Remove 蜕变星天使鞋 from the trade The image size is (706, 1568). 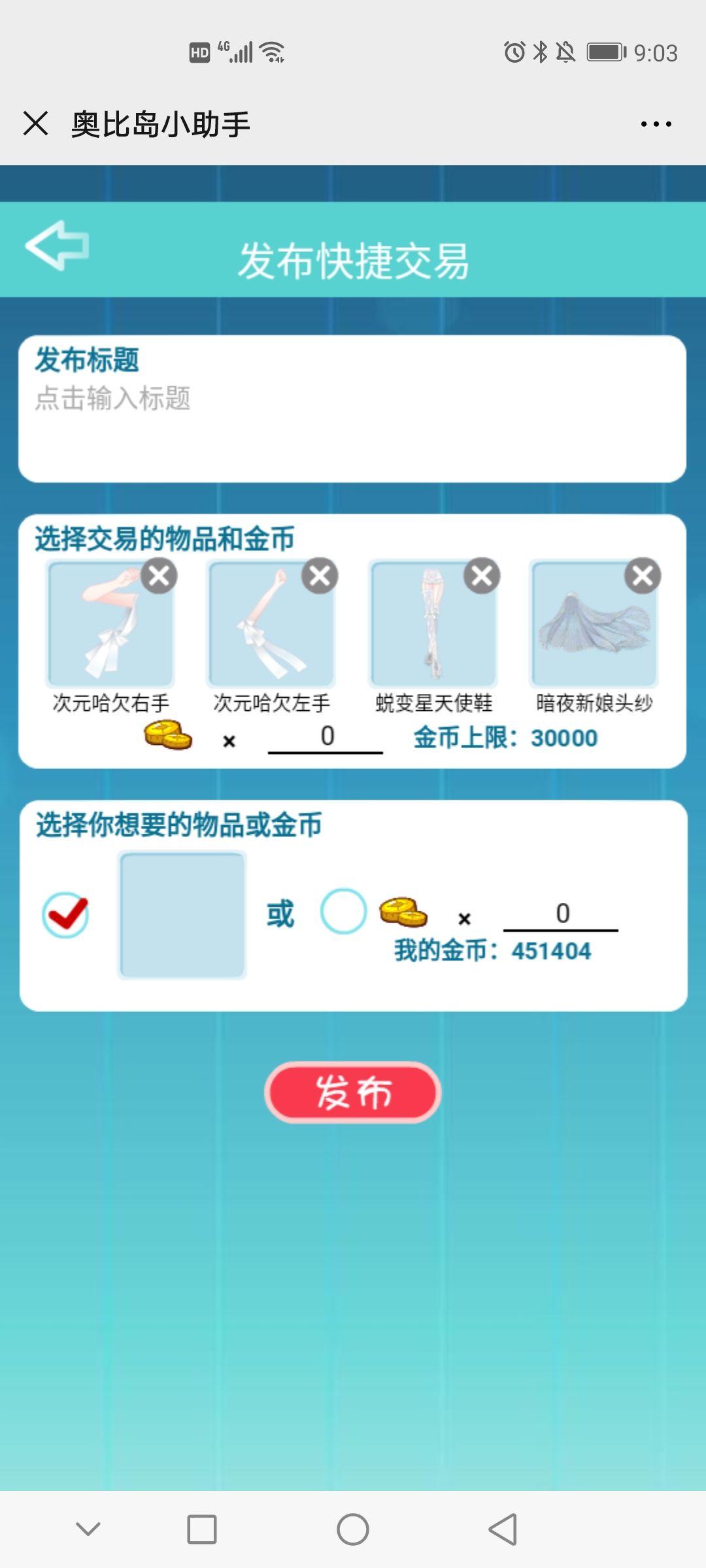[x=482, y=576]
